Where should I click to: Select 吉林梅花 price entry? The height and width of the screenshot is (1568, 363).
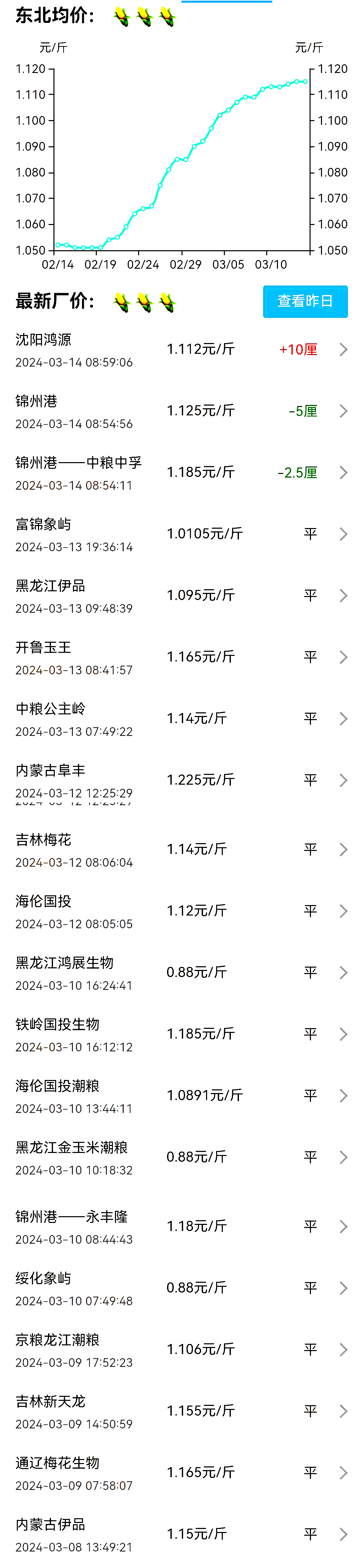click(x=181, y=850)
